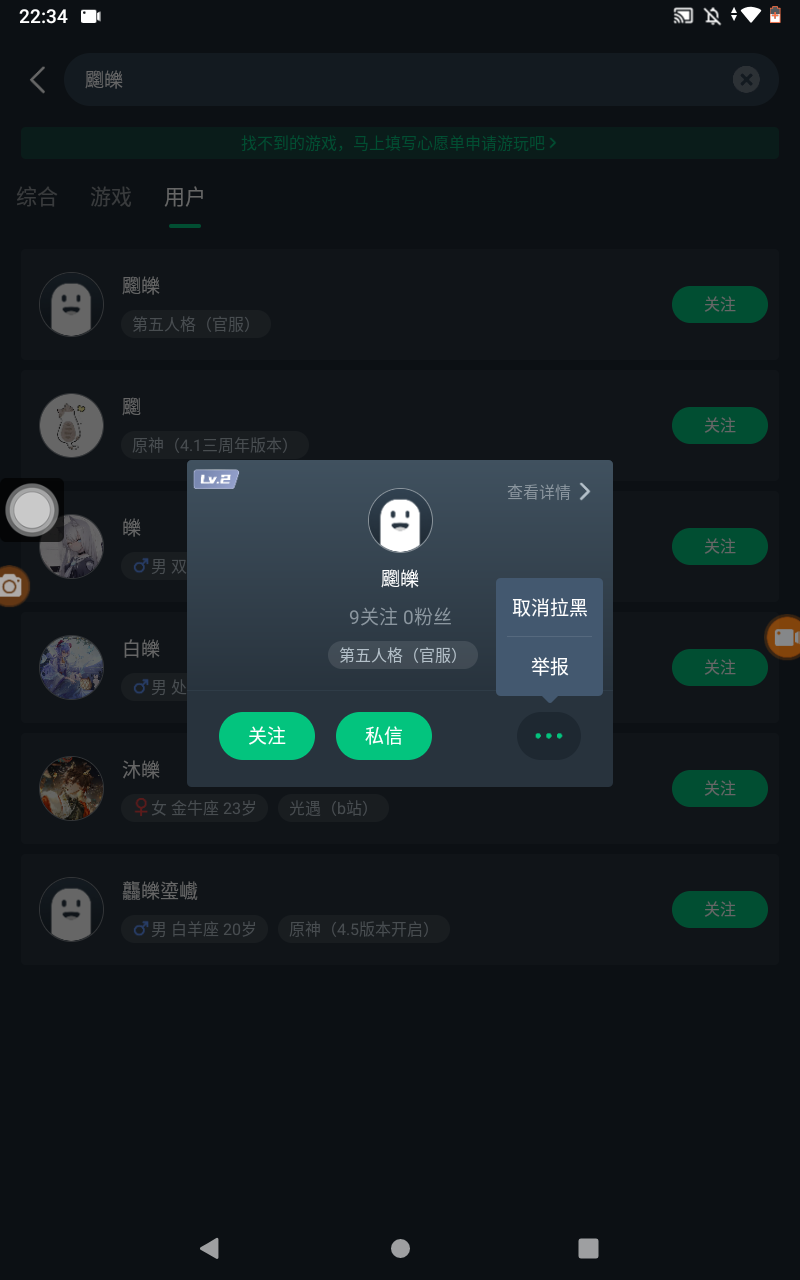This screenshot has height=1280, width=800.
Task: Send a private message via 私信
Action: pyautogui.click(x=384, y=736)
